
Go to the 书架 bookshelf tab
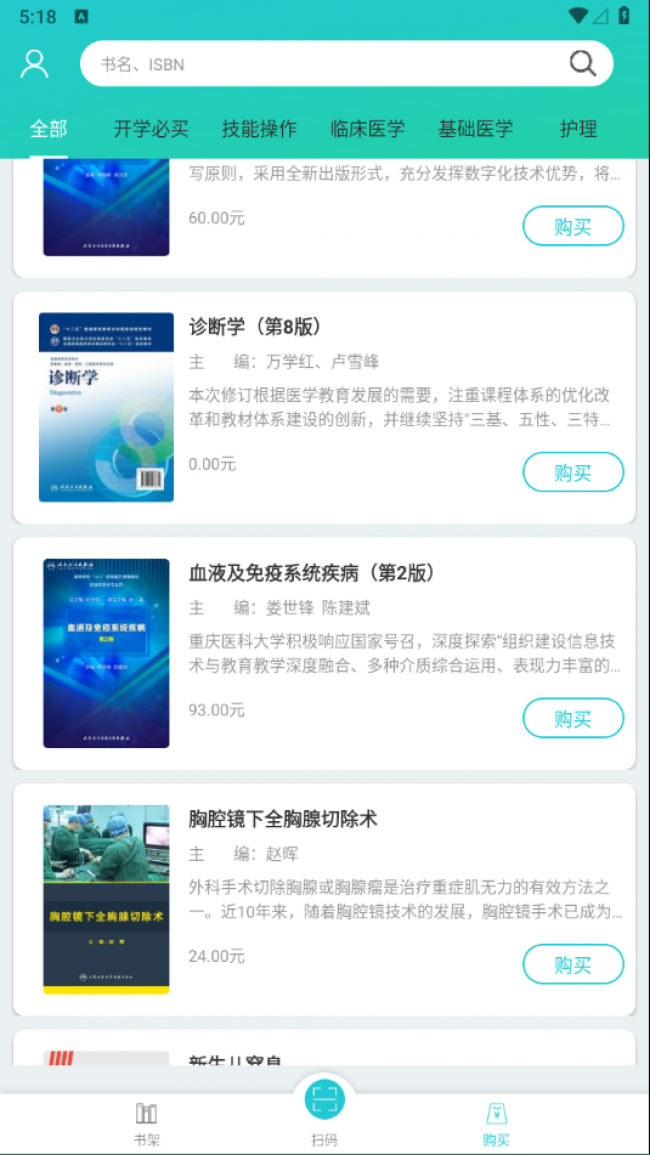point(147,1123)
